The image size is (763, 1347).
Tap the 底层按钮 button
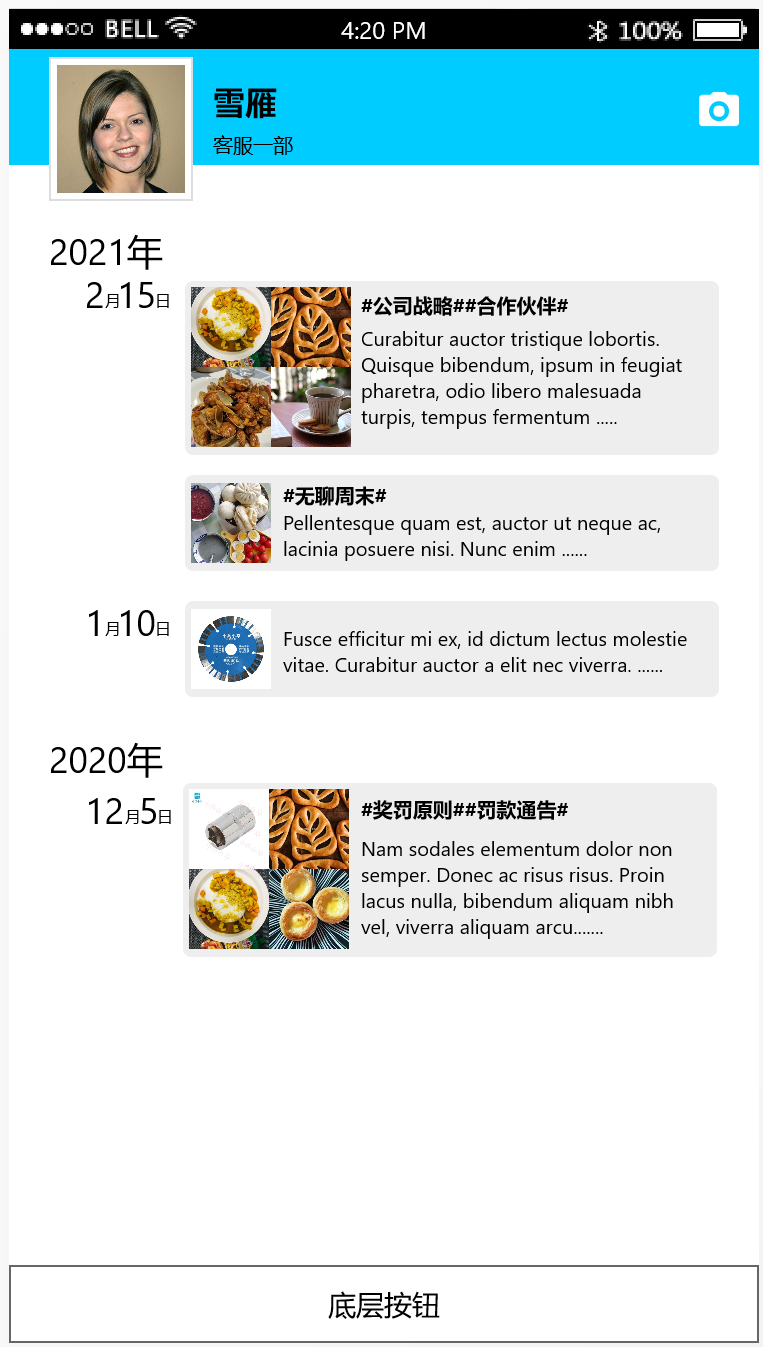tap(384, 1304)
